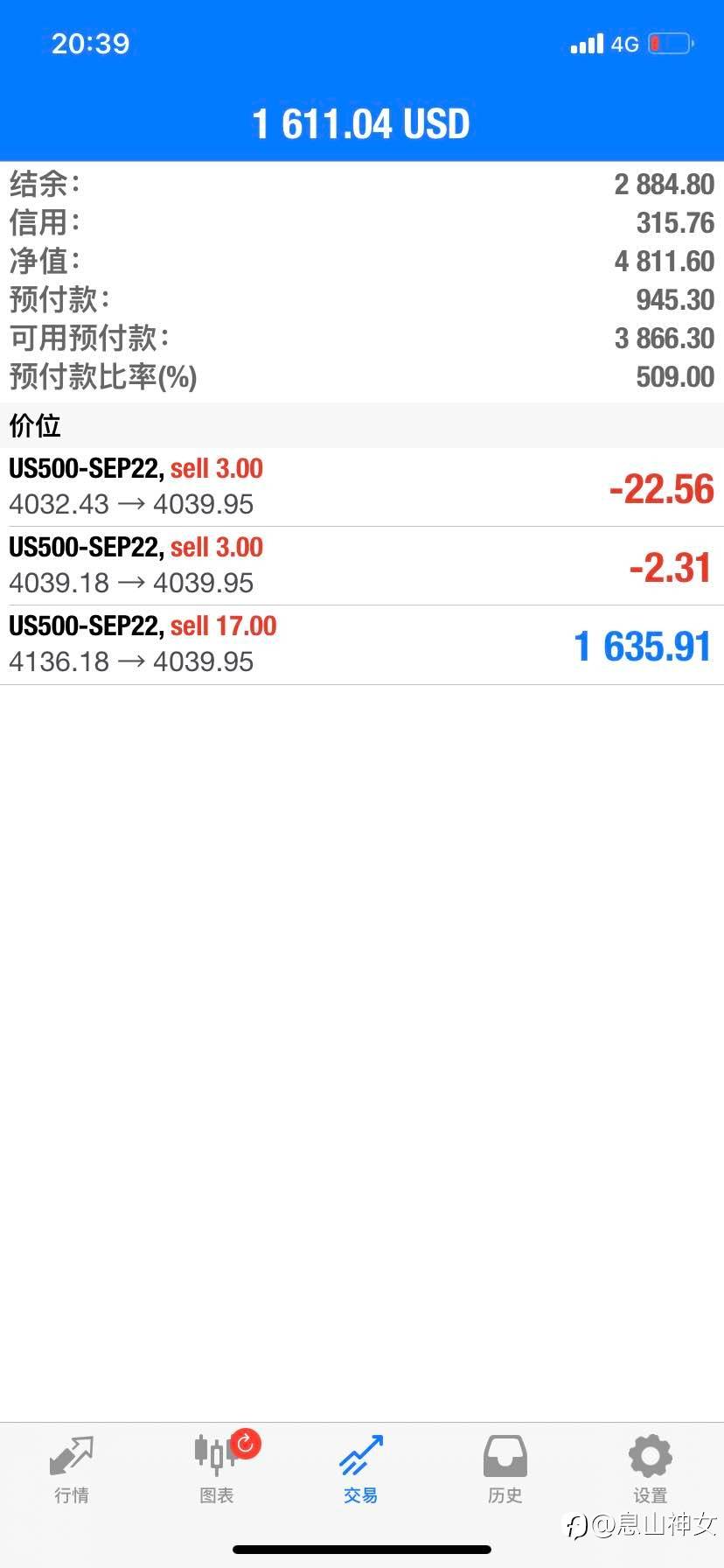Expand the sell 17.00 position with 1 635.91 profit
Viewport: 724px width, 1568px height.
pos(362,645)
